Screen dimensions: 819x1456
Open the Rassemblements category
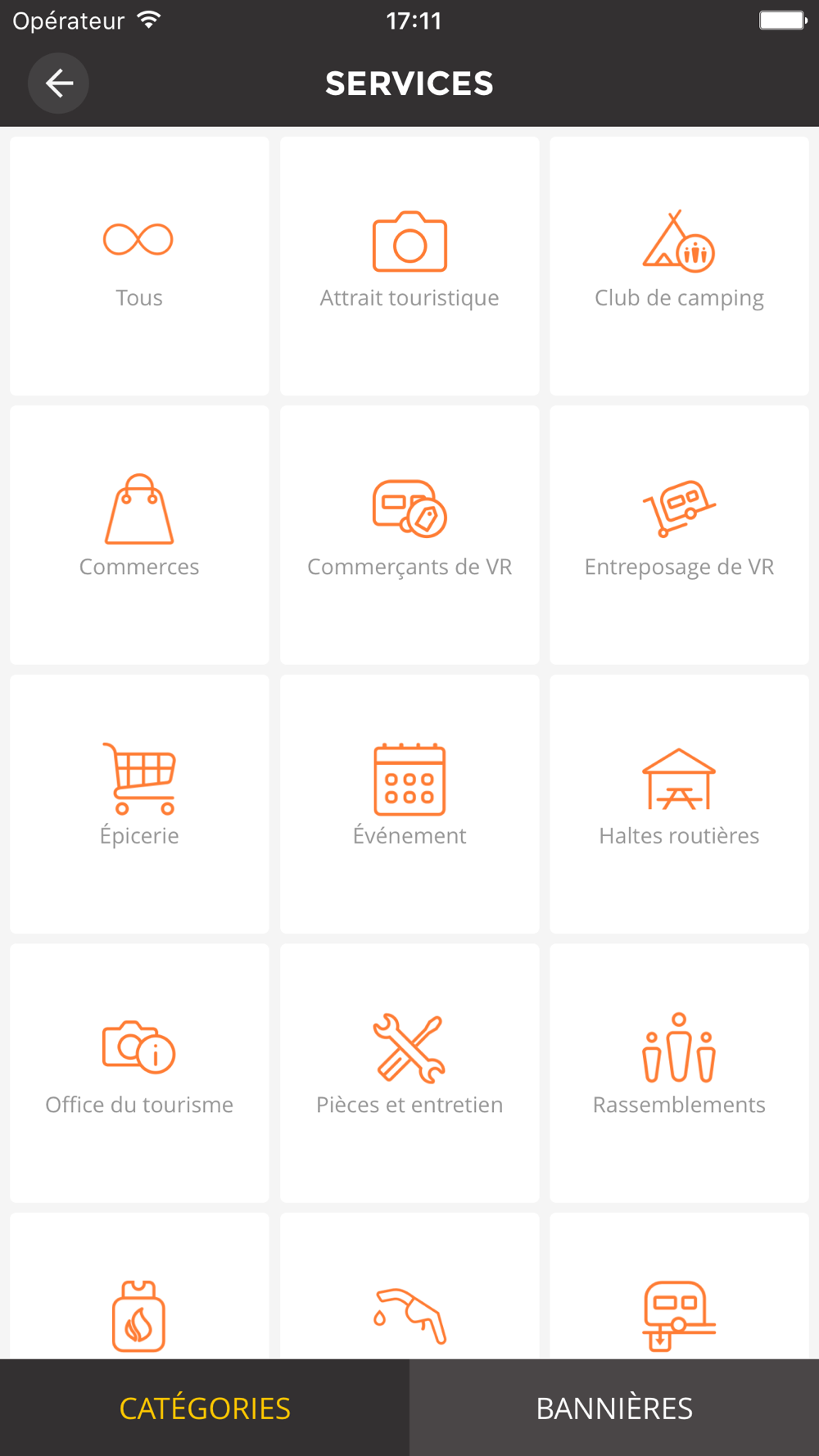679,1073
